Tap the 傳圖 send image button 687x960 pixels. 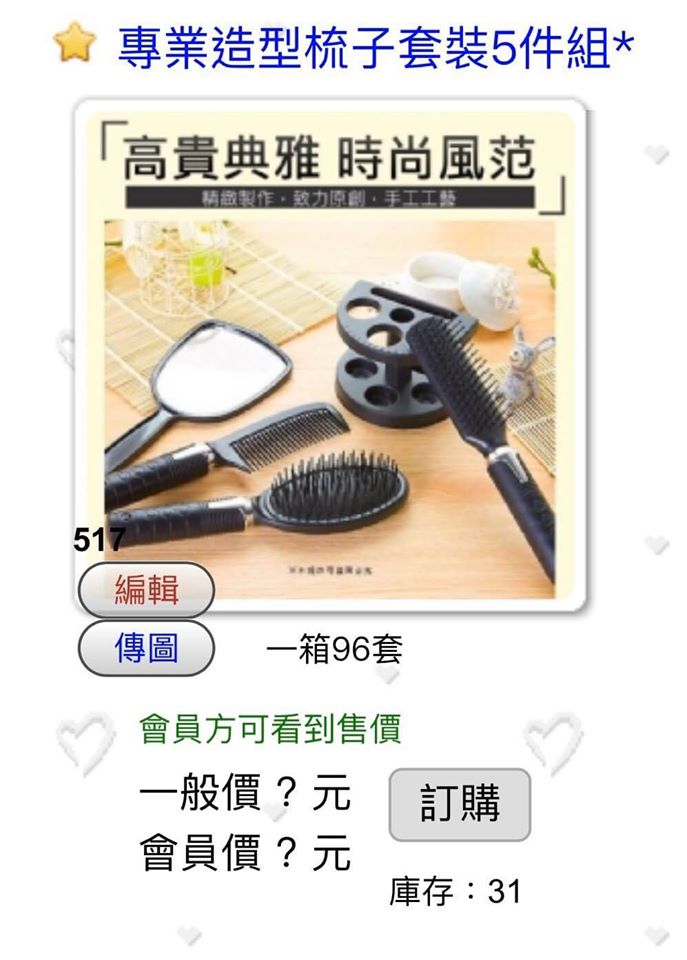click(146, 649)
